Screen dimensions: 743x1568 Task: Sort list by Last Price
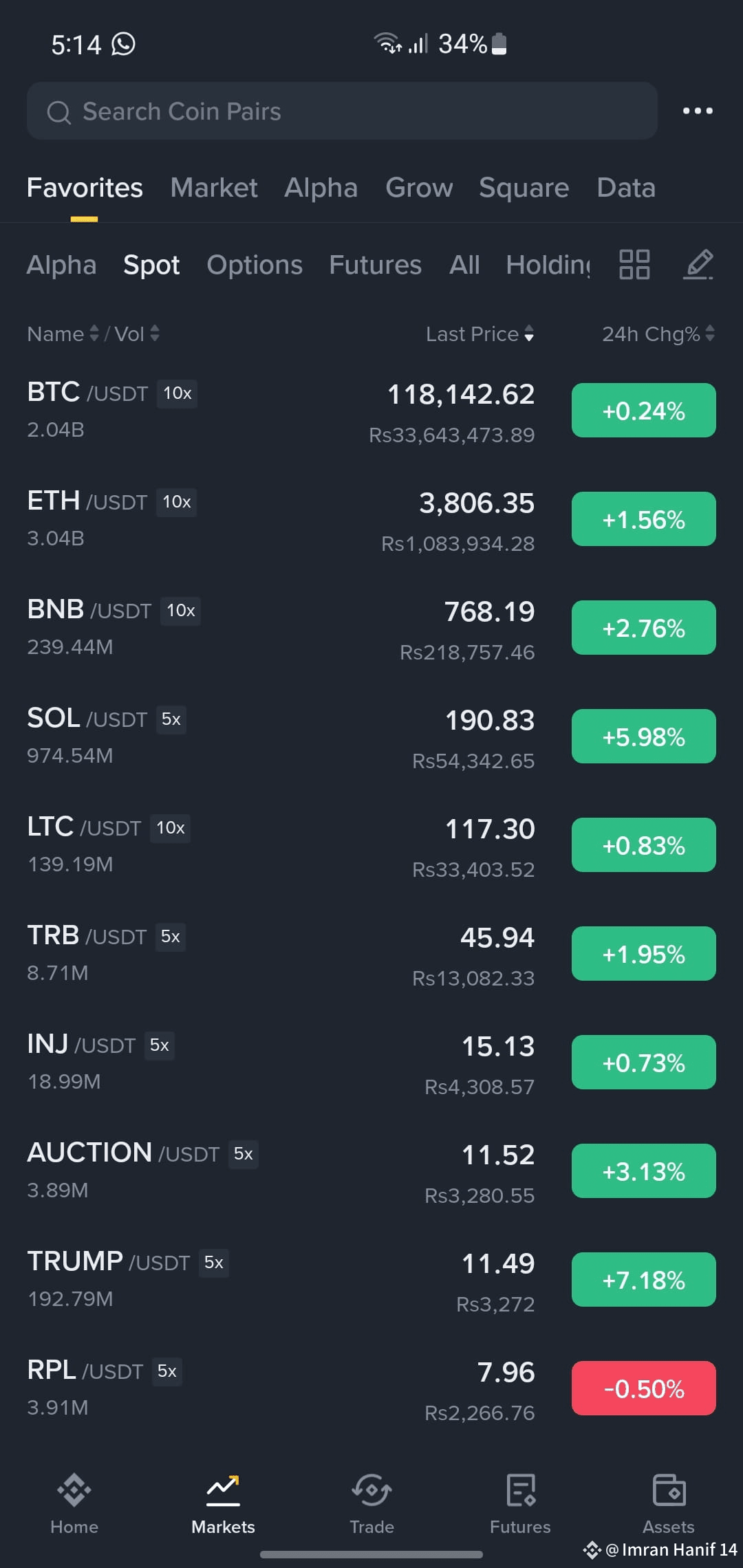pos(480,334)
